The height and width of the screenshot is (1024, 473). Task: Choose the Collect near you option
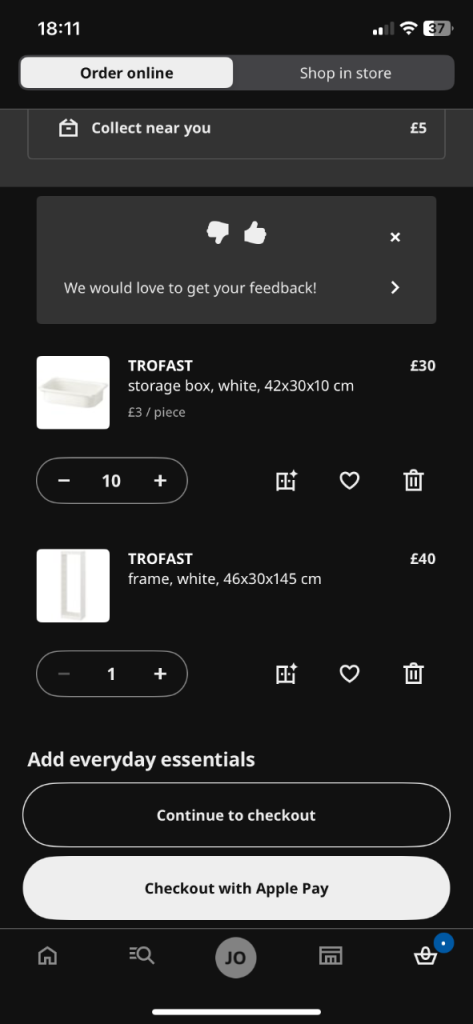click(236, 128)
